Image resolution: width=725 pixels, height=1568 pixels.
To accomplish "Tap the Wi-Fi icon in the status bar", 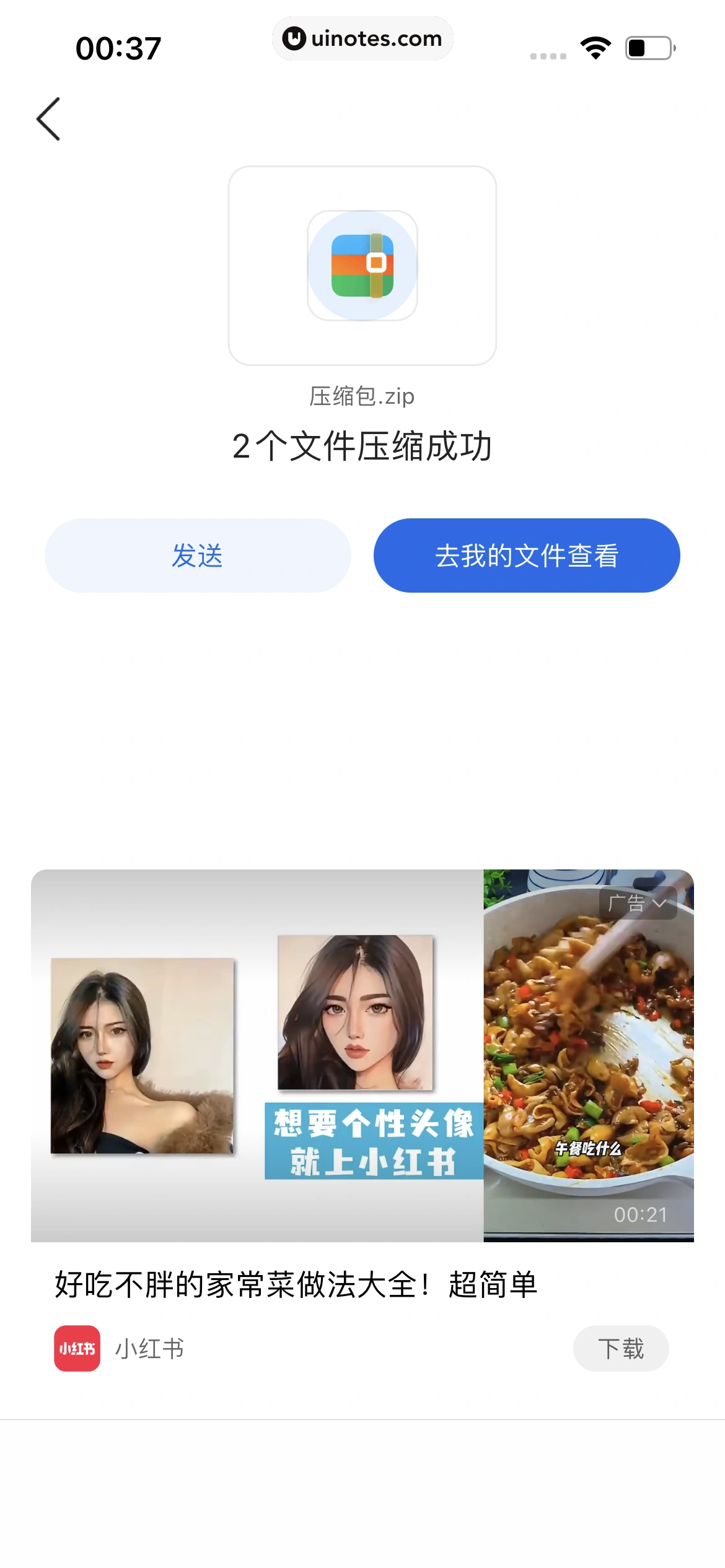I will click(x=595, y=46).
